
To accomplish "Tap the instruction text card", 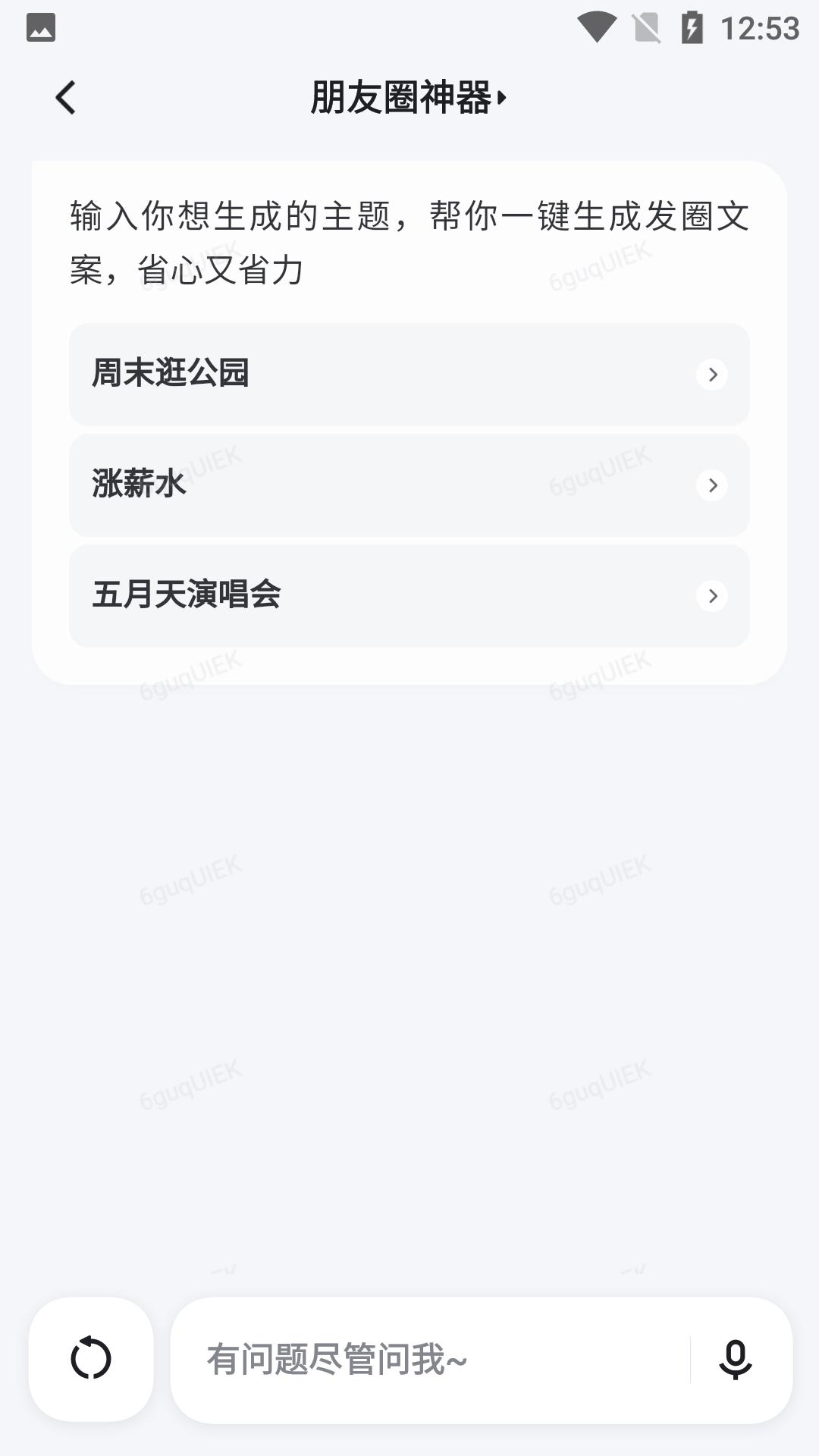I will pyautogui.click(x=409, y=243).
